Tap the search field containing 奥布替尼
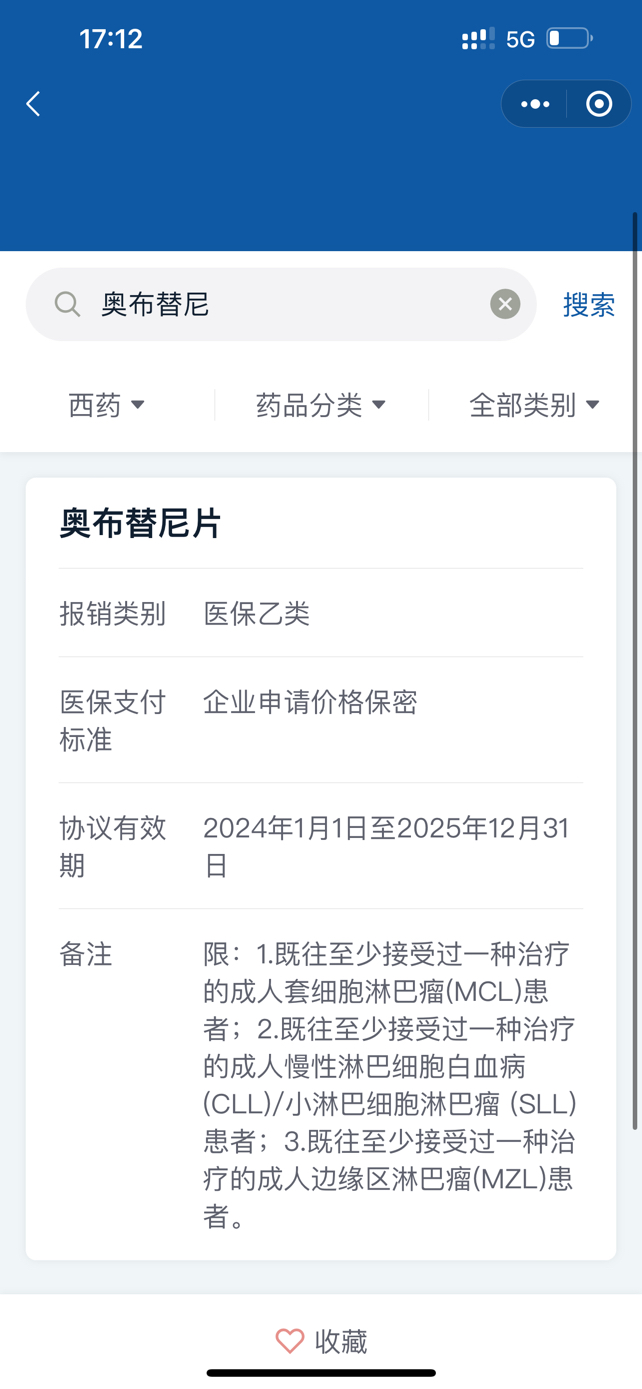Viewport: 642px width, 1389px height. [x=280, y=304]
